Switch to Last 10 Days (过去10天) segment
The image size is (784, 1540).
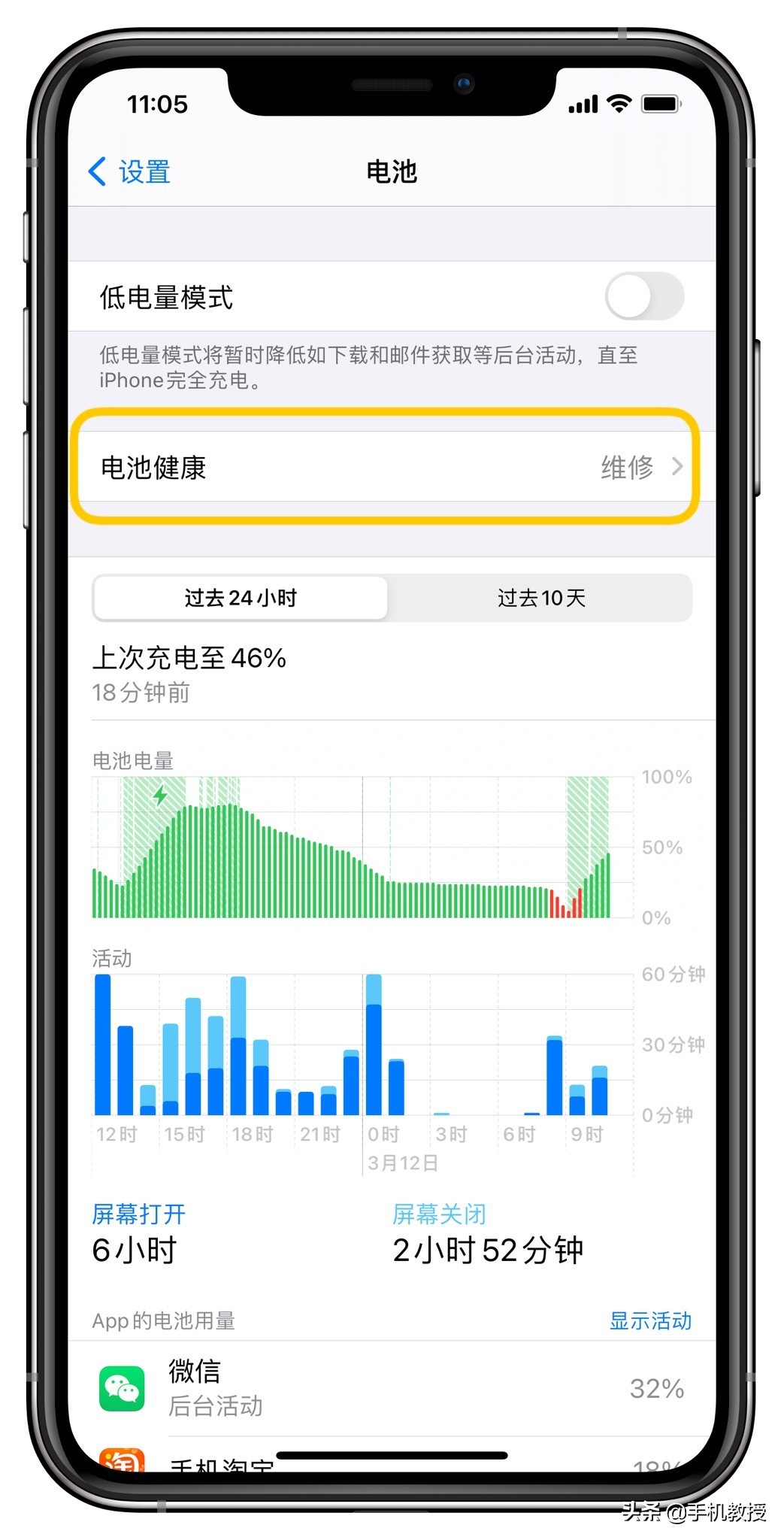point(540,599)
